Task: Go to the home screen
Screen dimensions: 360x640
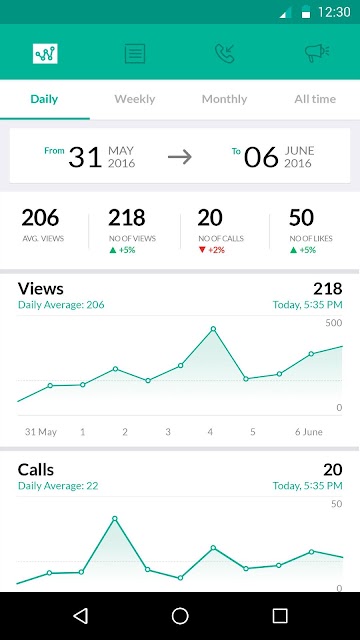Action: point(180,616)
